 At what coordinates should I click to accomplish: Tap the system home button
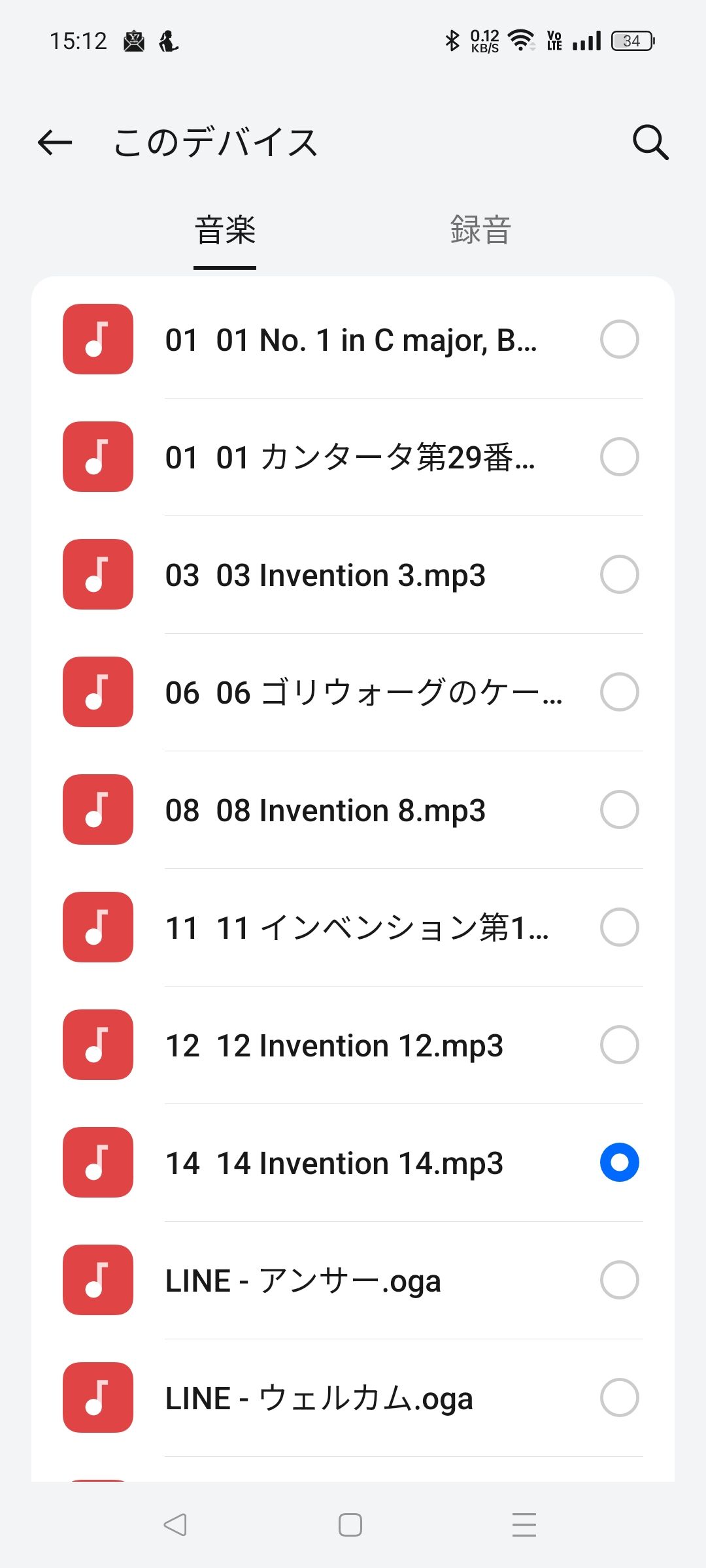pyautogui.click(x=350, y=1525)
